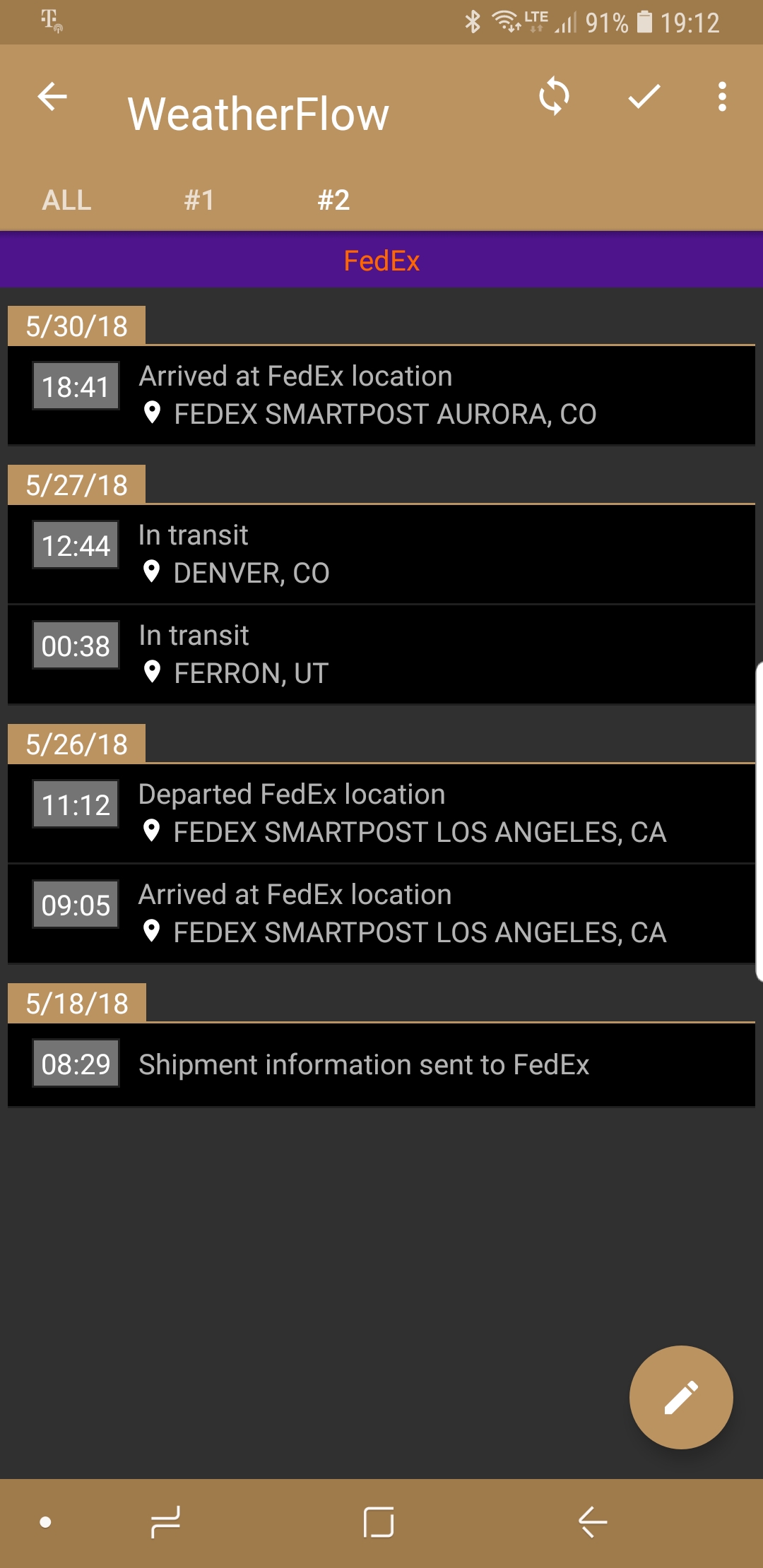Switch to the ALL tab
This screenshot has height=1568, width=763.
pyautogui.click(x=66, y=201)
